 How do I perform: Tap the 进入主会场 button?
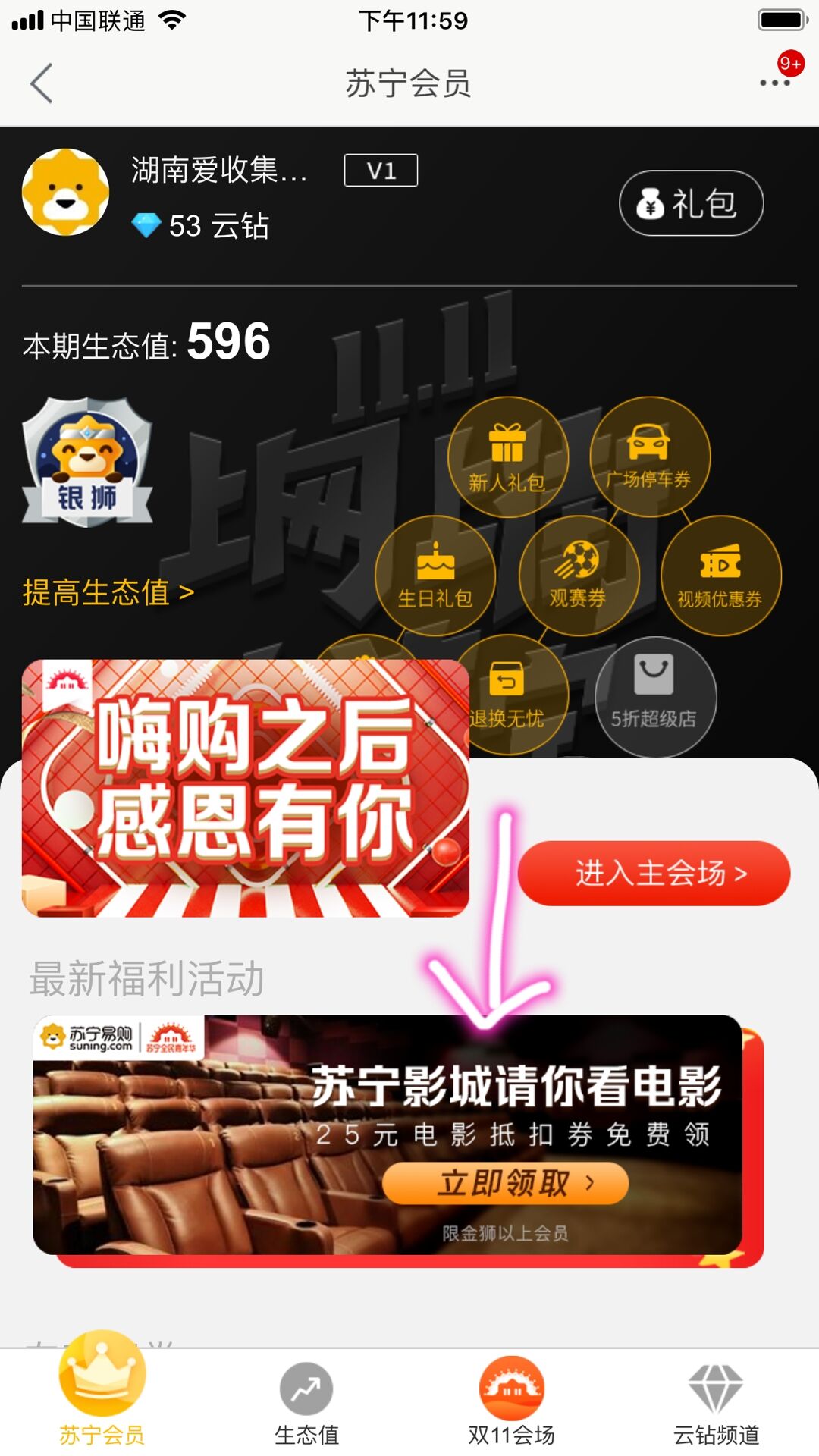coord(654,873)
